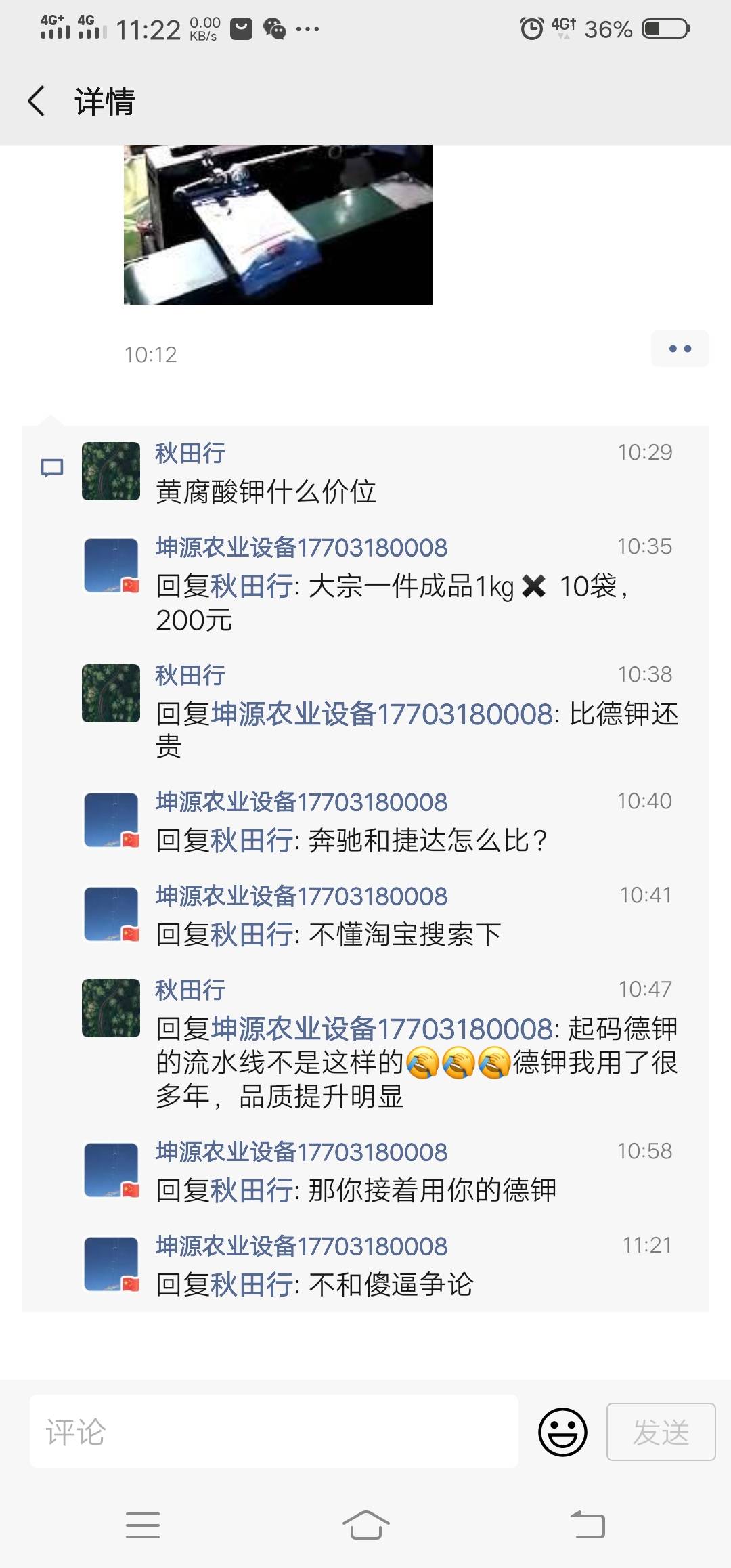Viewport: 731px width, 1568px height.
Task: Open the system recent-menu button
Action: pyautogui.click(x=143, y=1525)
